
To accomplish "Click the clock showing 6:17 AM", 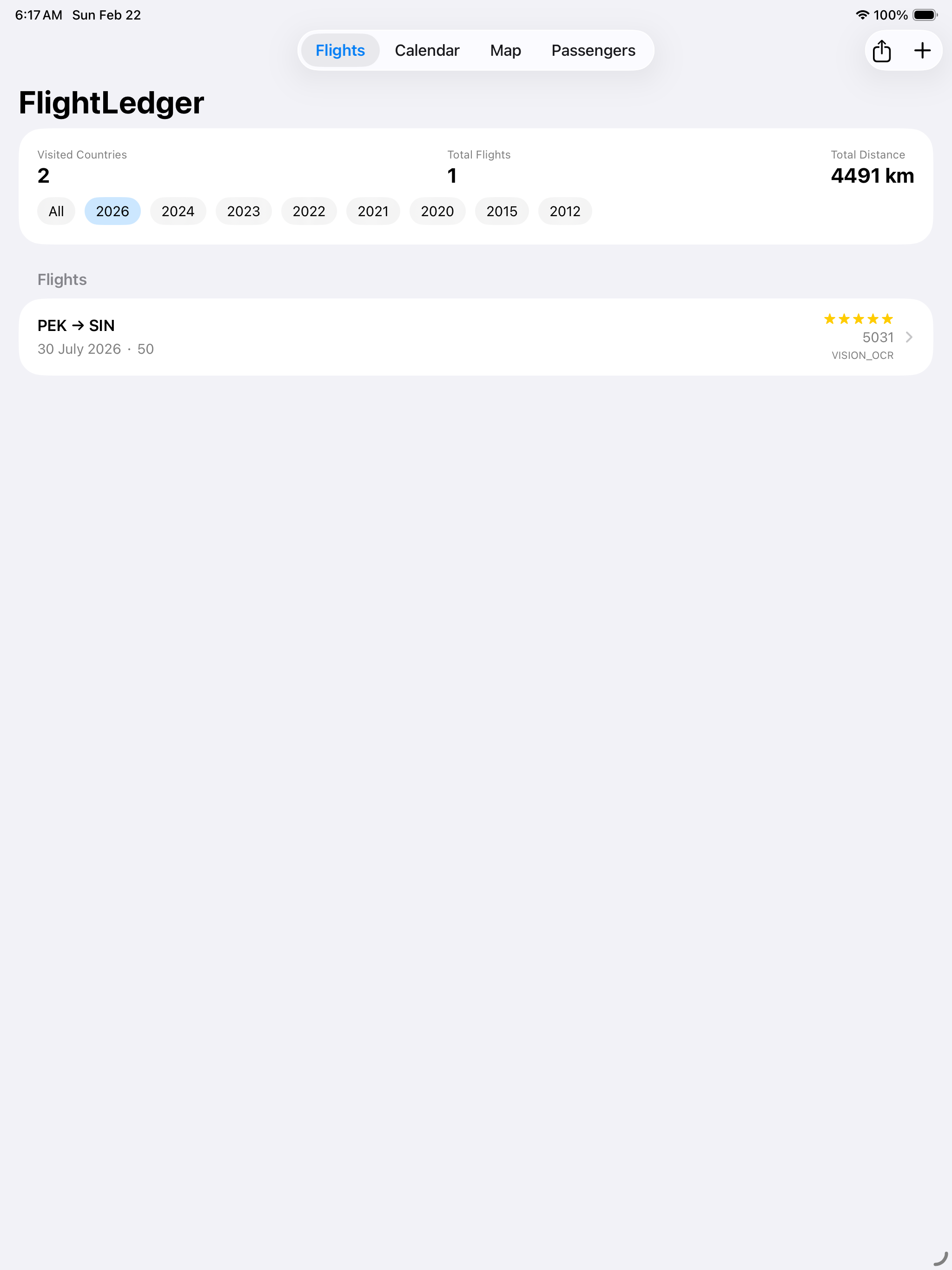I will click(x=38, y=15).
